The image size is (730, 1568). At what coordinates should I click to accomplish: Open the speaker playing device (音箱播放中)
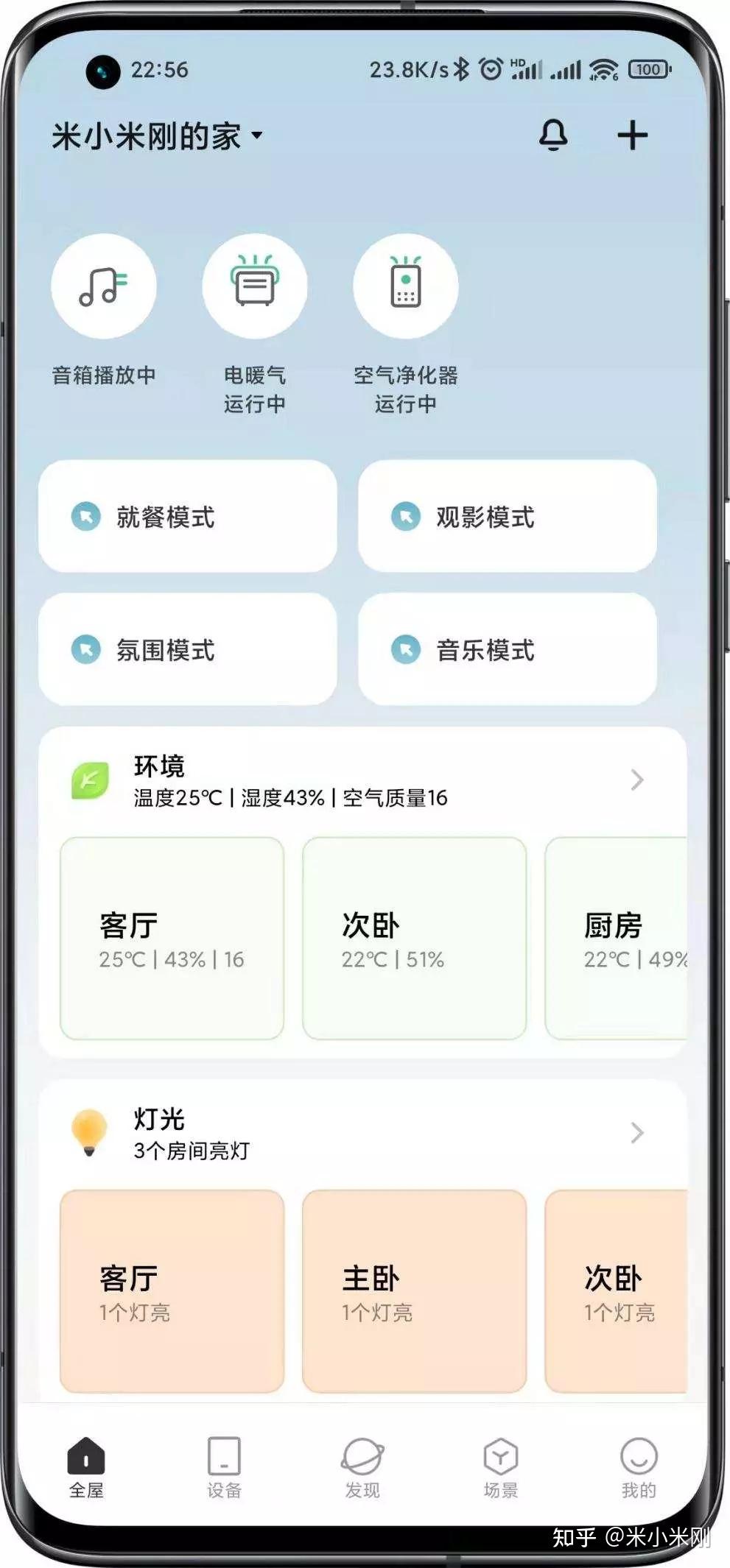click(104, 287)
